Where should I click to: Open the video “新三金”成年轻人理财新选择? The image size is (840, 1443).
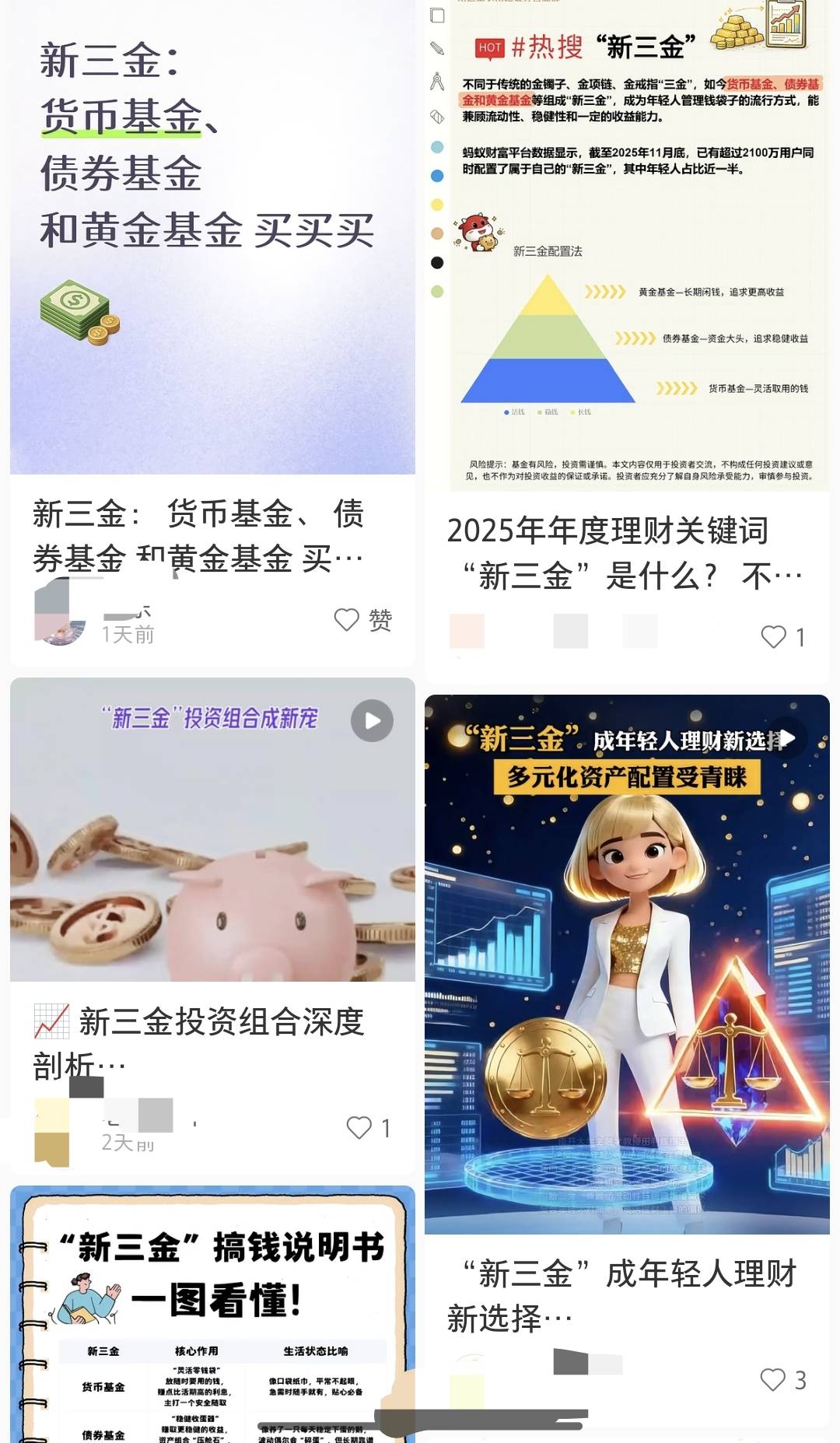(627, 965)
